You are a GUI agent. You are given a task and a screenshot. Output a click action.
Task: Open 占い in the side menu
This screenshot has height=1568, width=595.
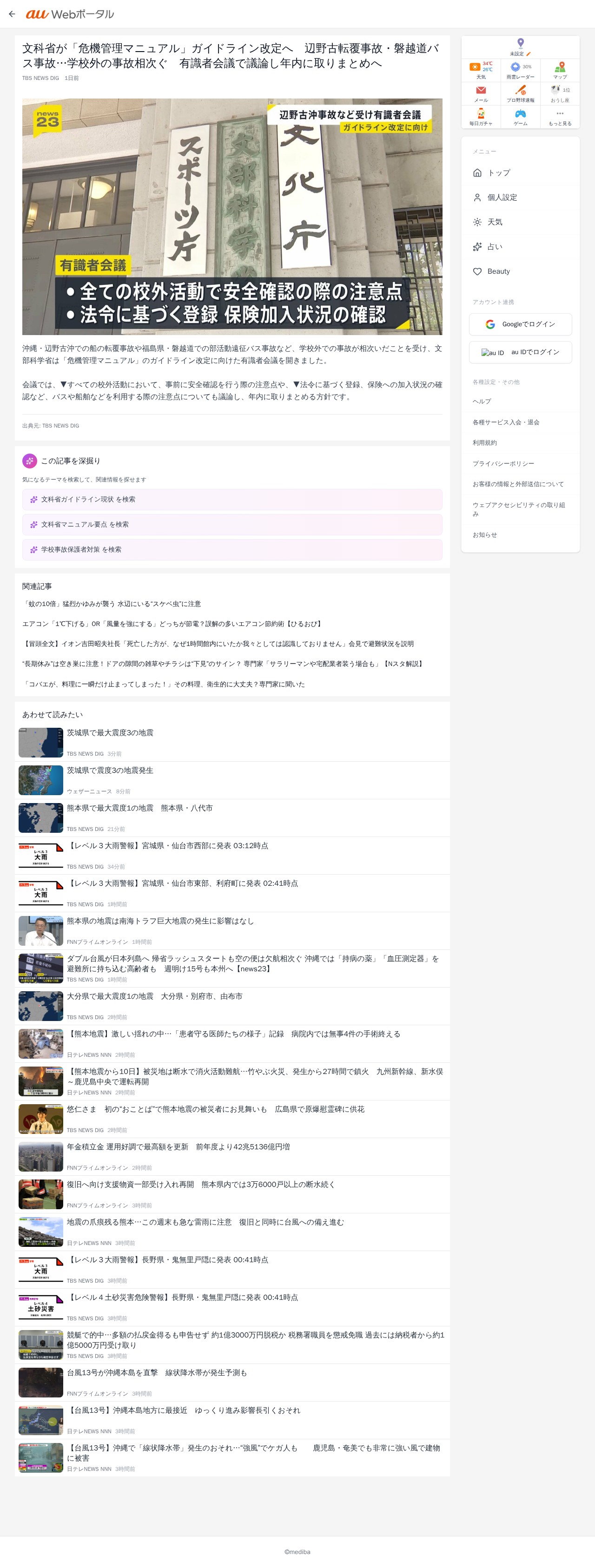pos(520,246)
